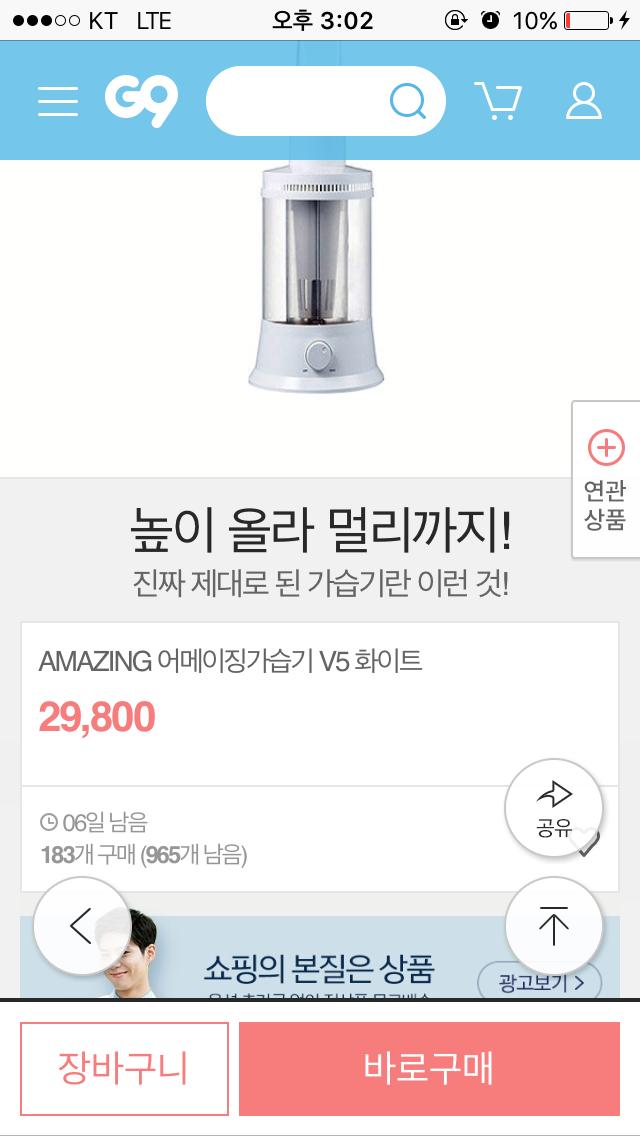Open the hamburger menu
This screenshot has height=1136, width=640.
pos(58,101)
